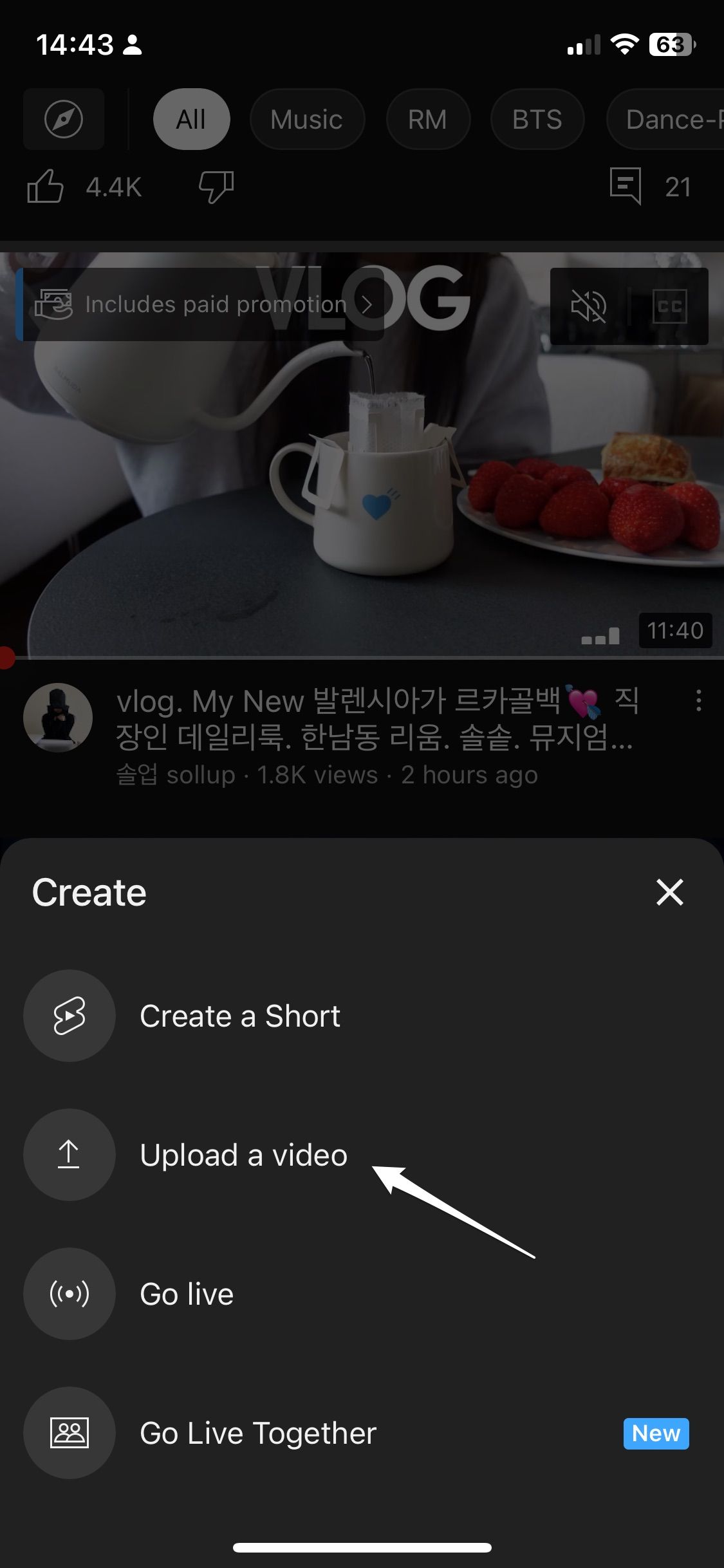Choose Upload a video from the Create sheet

click(x=243, y=1155)
